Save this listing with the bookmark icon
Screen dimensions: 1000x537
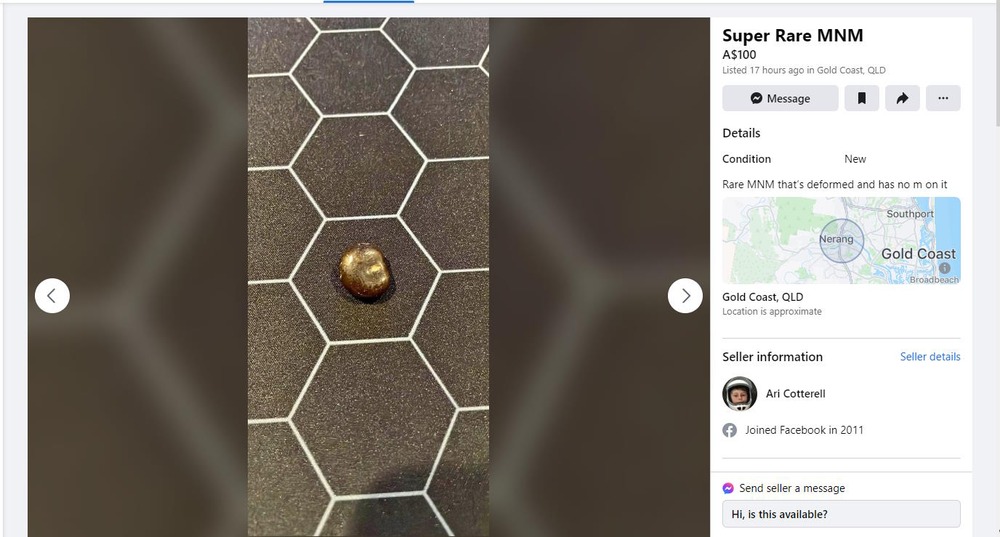pyautogui.click(x=861, y=98)
